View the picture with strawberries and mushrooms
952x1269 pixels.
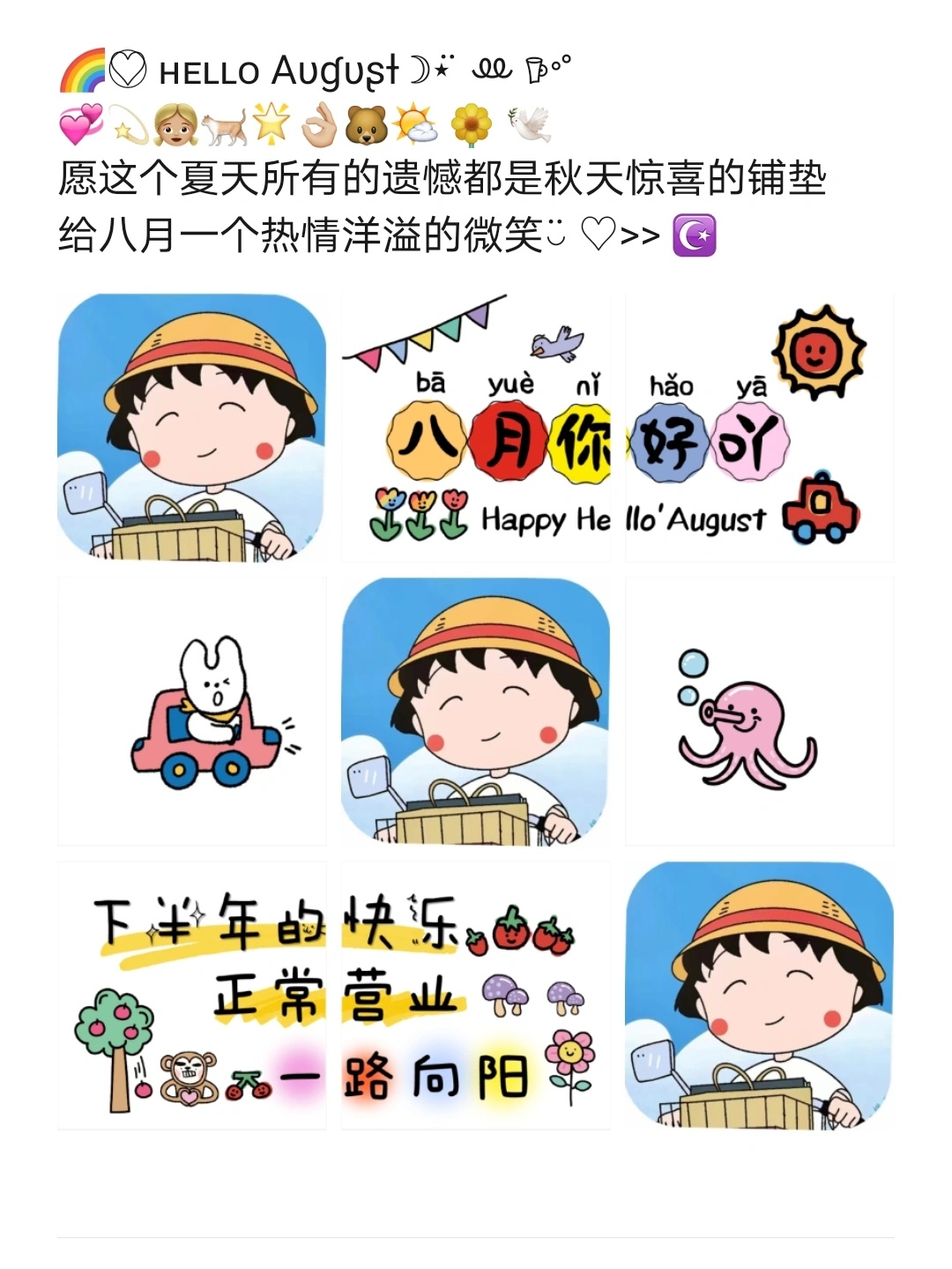click(476, 996)
